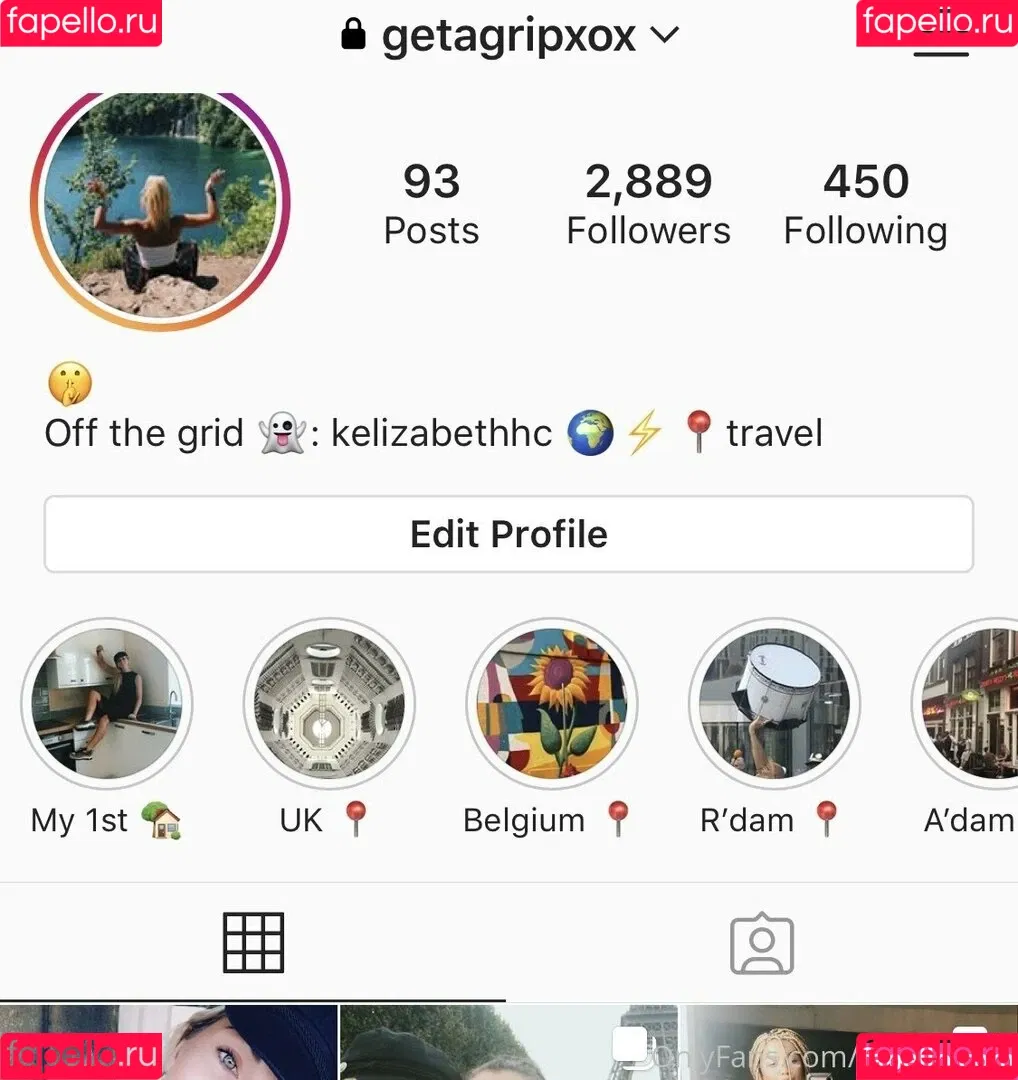
Task: Open the My 1st story highlight
Action: pos(106,704)
